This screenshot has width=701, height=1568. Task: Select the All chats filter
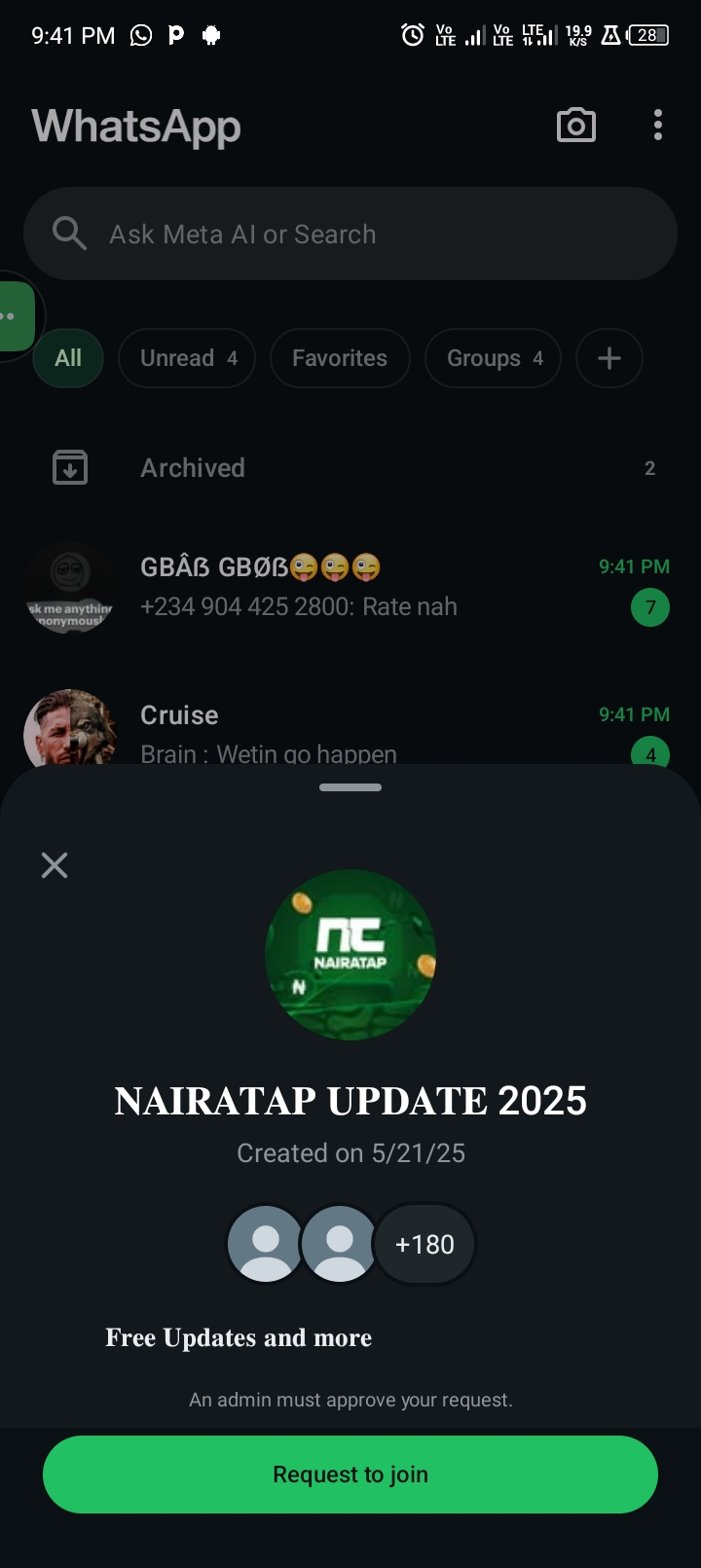(x=68, y=358)
